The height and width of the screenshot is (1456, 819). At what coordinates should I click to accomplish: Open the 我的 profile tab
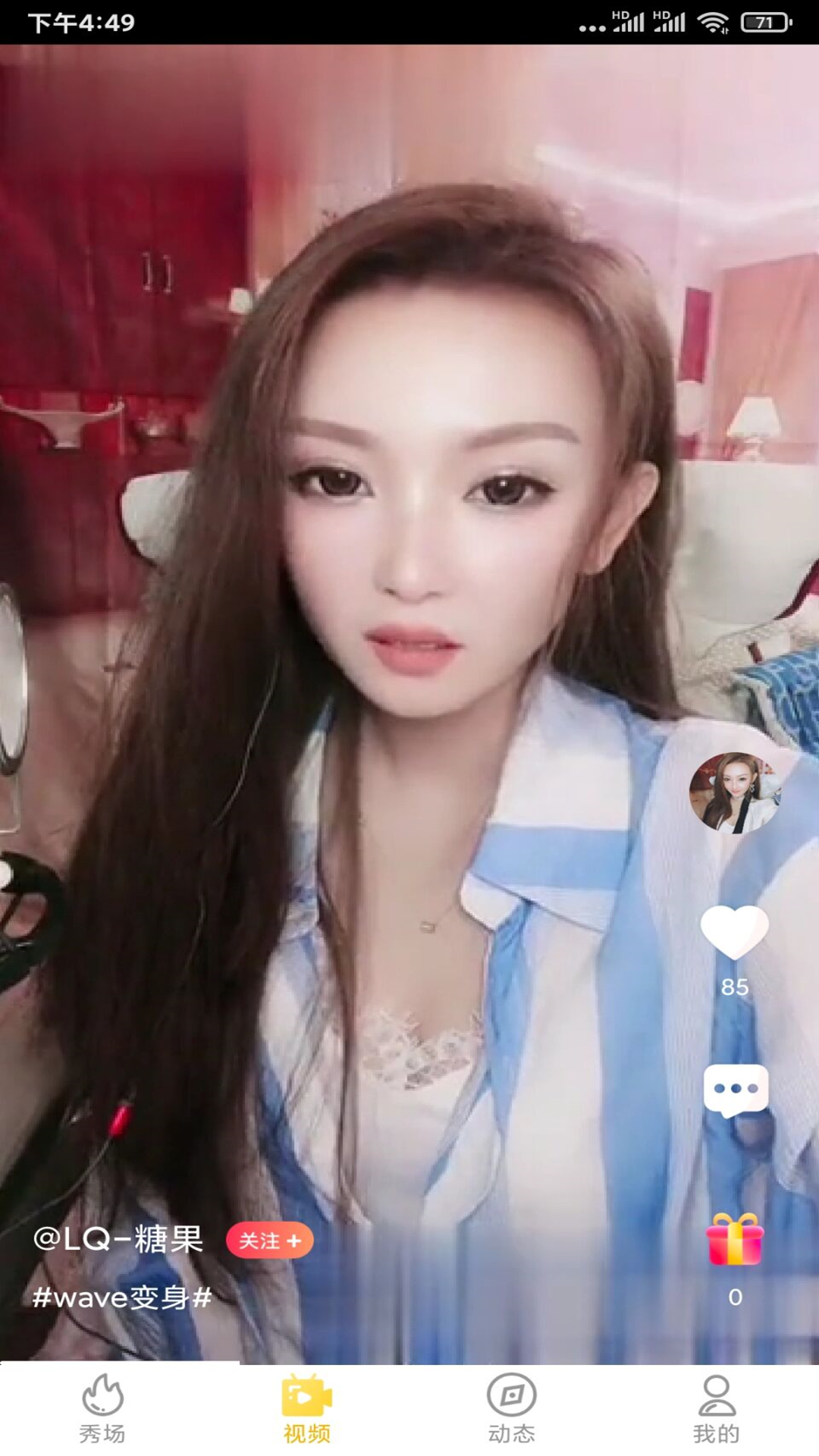(x=716, y=1410)
